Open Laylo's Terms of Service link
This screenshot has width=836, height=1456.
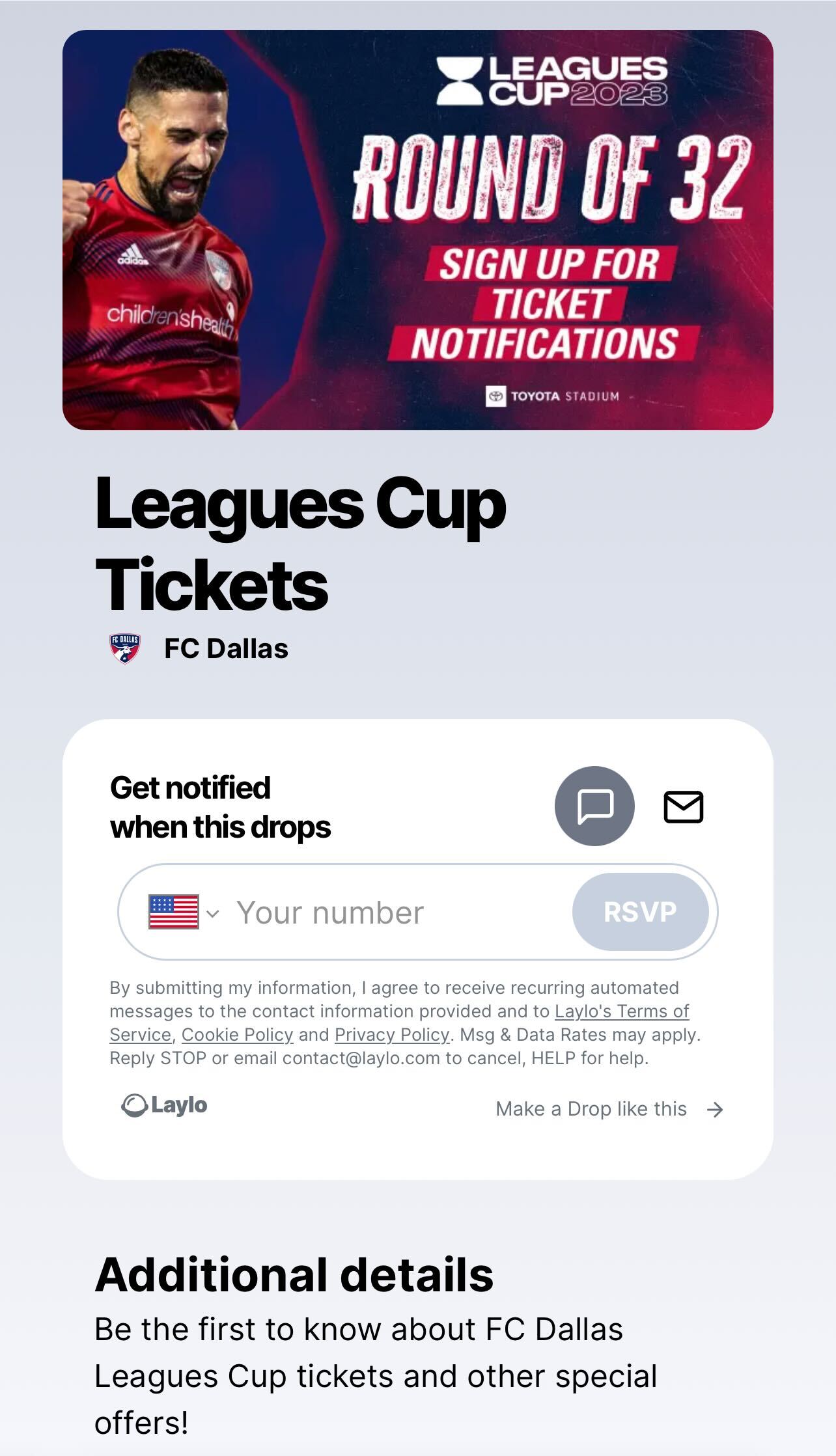click(x=621, y=1011)
